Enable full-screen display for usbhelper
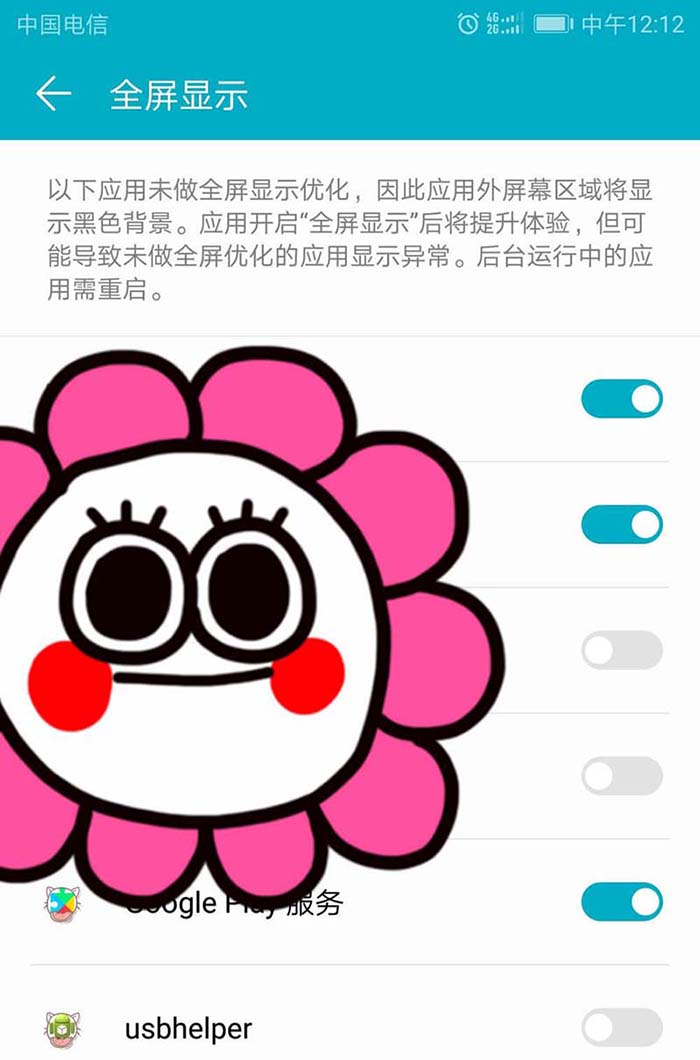 621,1027
